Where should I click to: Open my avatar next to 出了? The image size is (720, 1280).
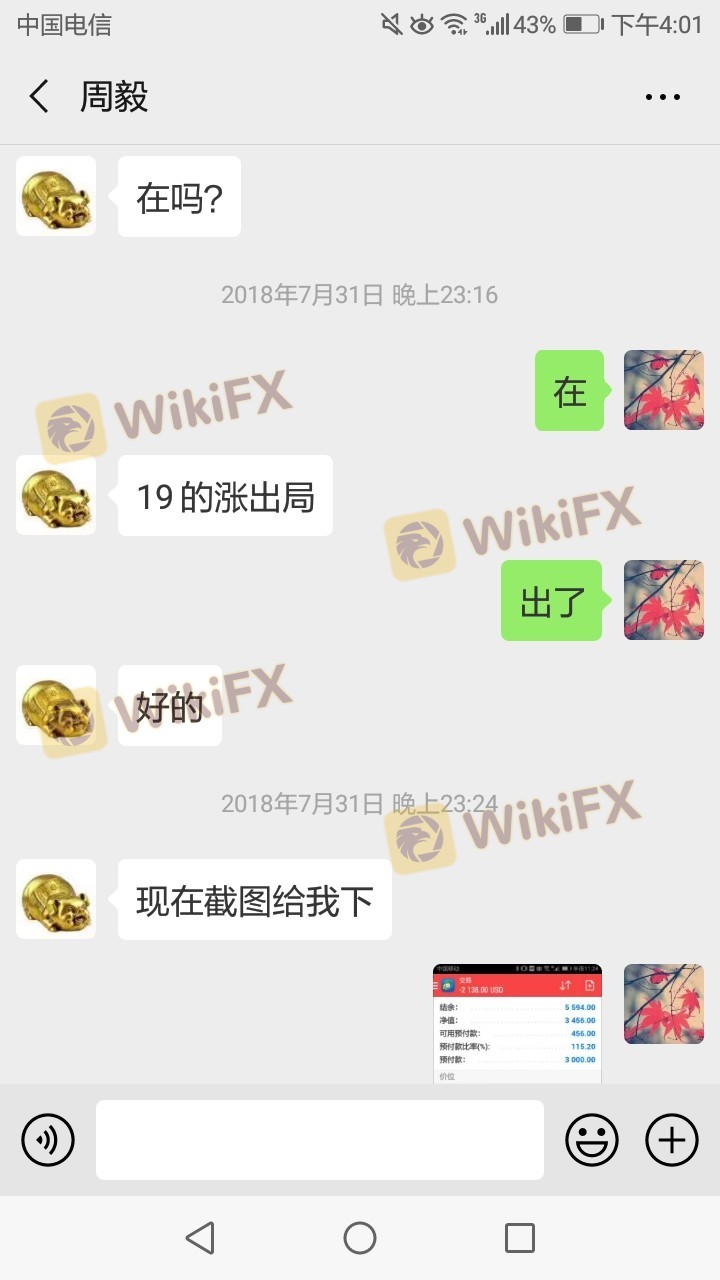tap(664, 600)
